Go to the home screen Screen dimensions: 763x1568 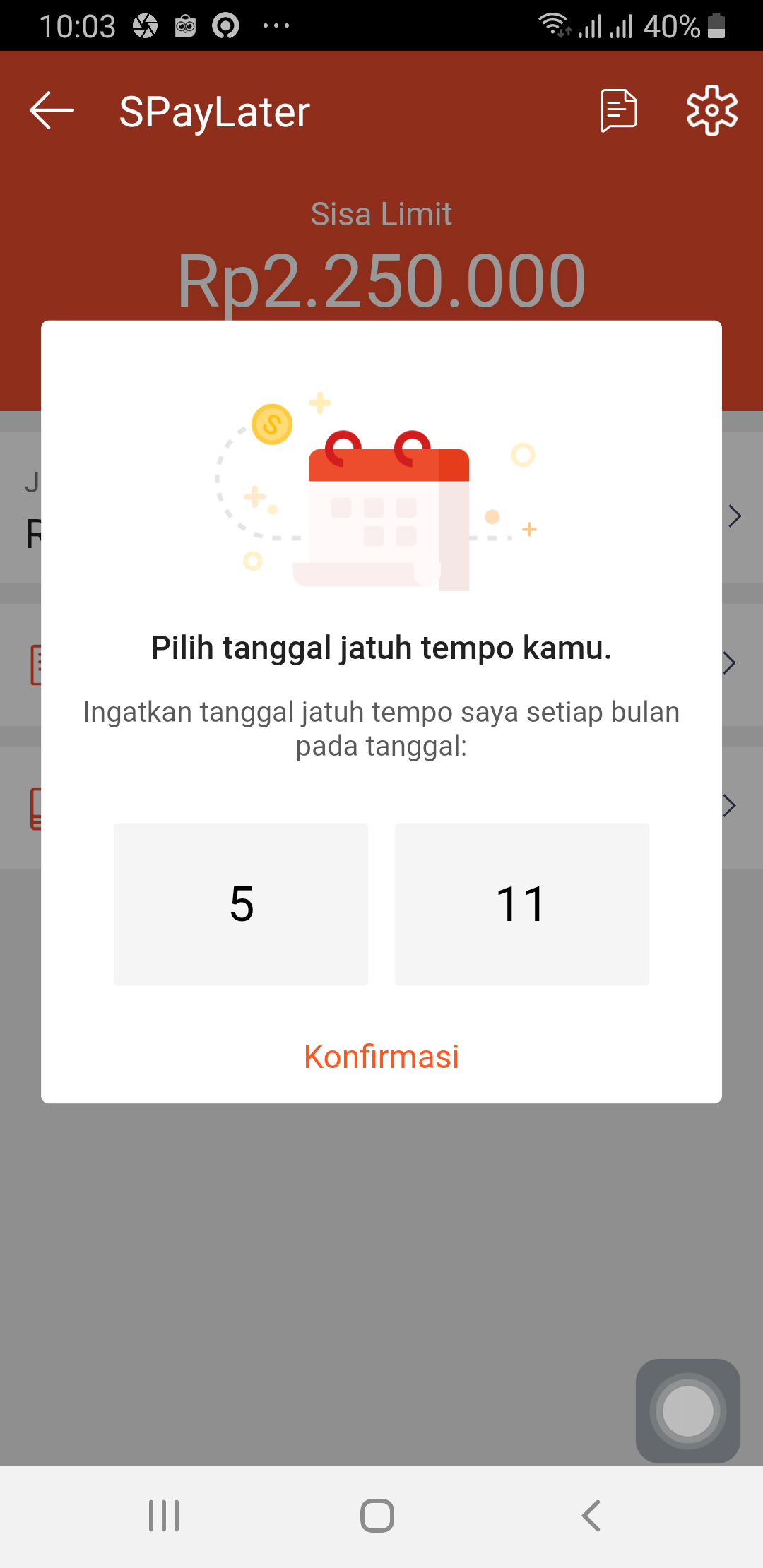[x=377, y=1516]
